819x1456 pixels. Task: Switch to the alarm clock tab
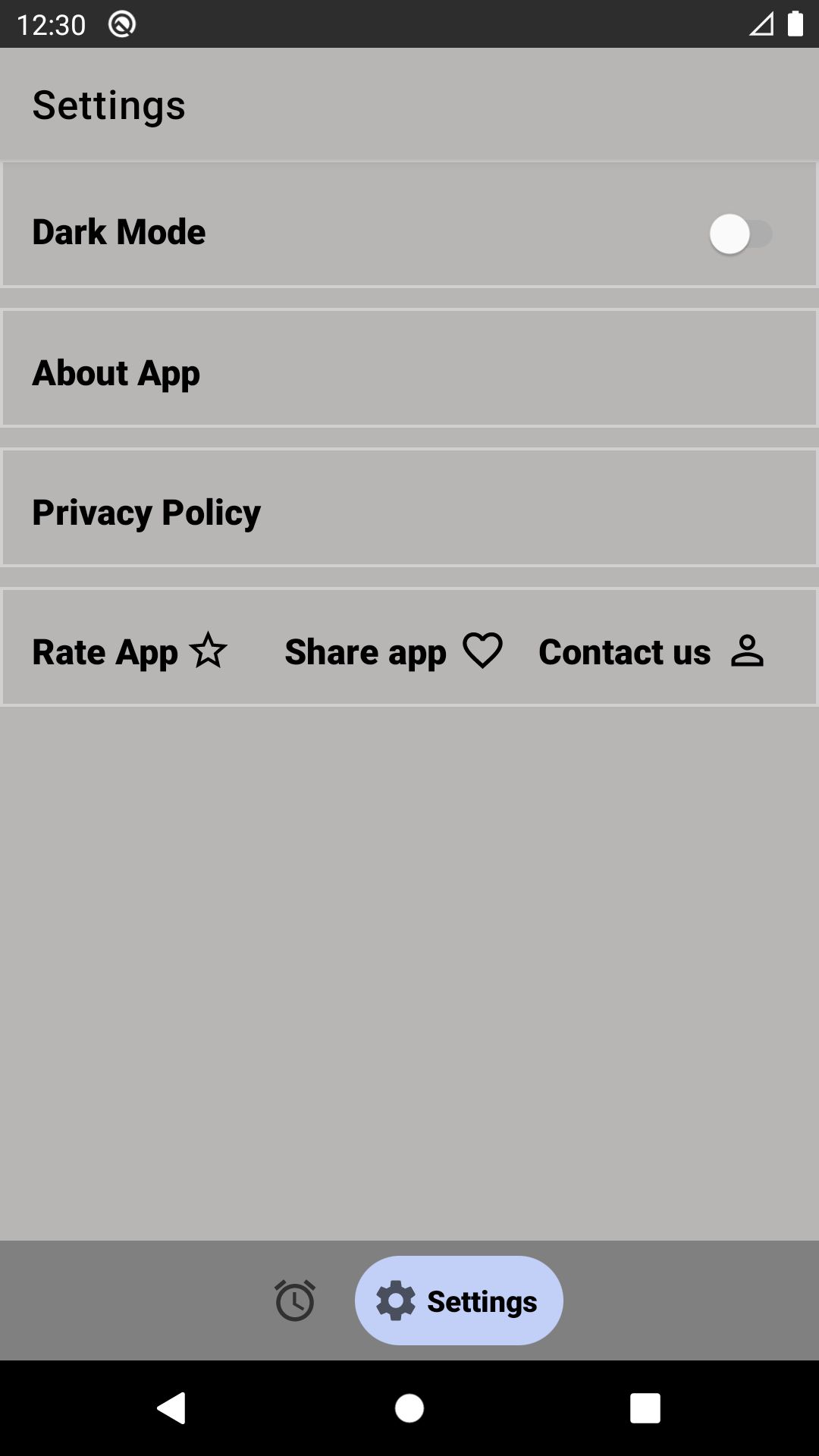point(295,1301)
